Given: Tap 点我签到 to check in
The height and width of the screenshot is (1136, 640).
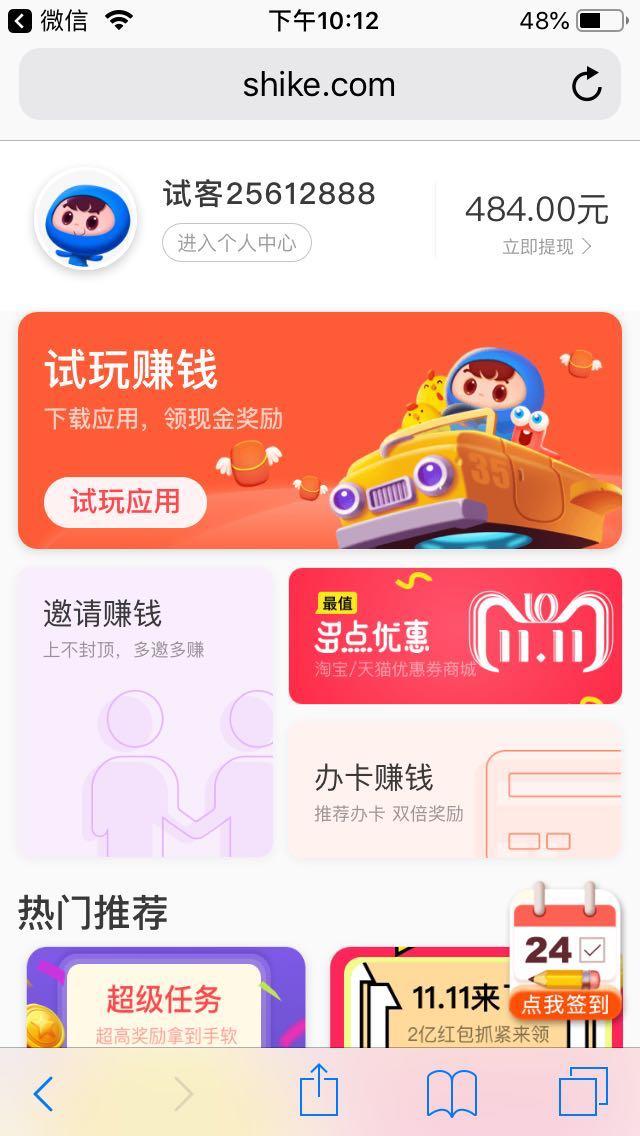Looking at the screenshot, I should click(564, 1003).
